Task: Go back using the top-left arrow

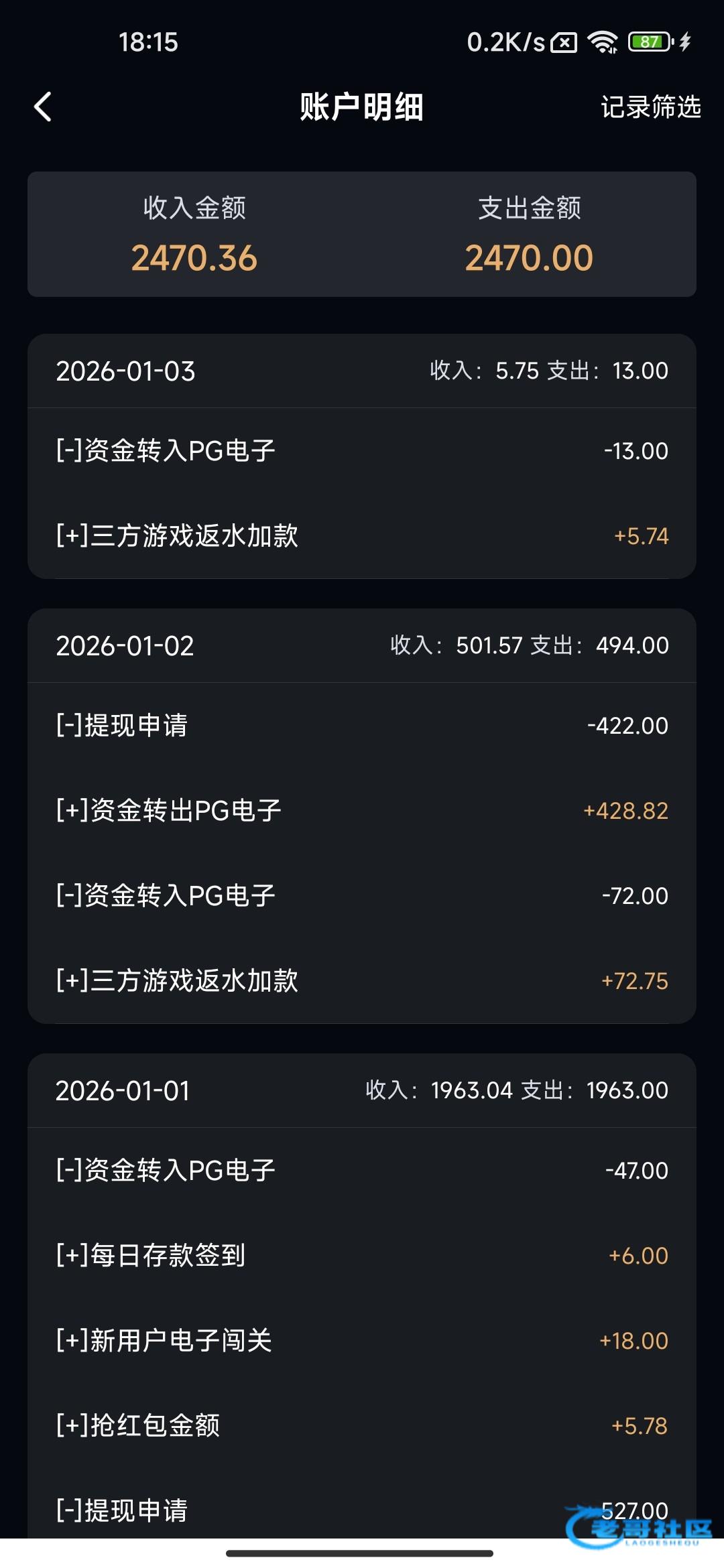Action: (43, 107)
